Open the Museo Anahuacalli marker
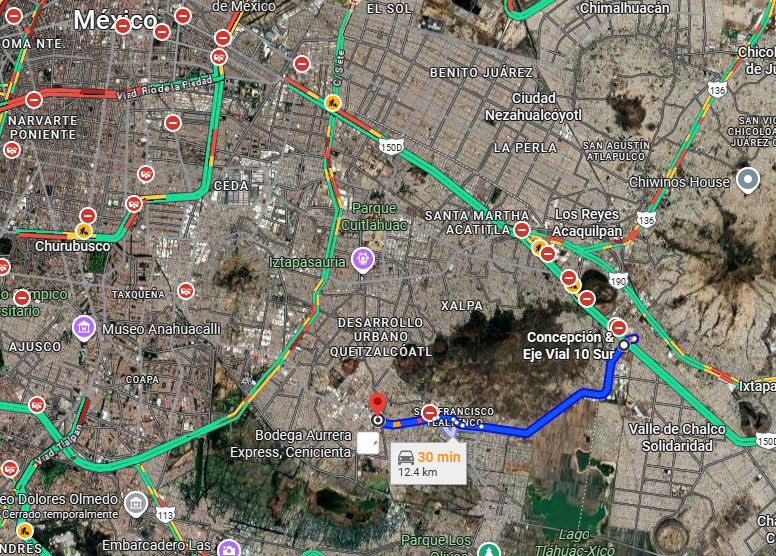 pyautogui.click(x=84, y=328)
